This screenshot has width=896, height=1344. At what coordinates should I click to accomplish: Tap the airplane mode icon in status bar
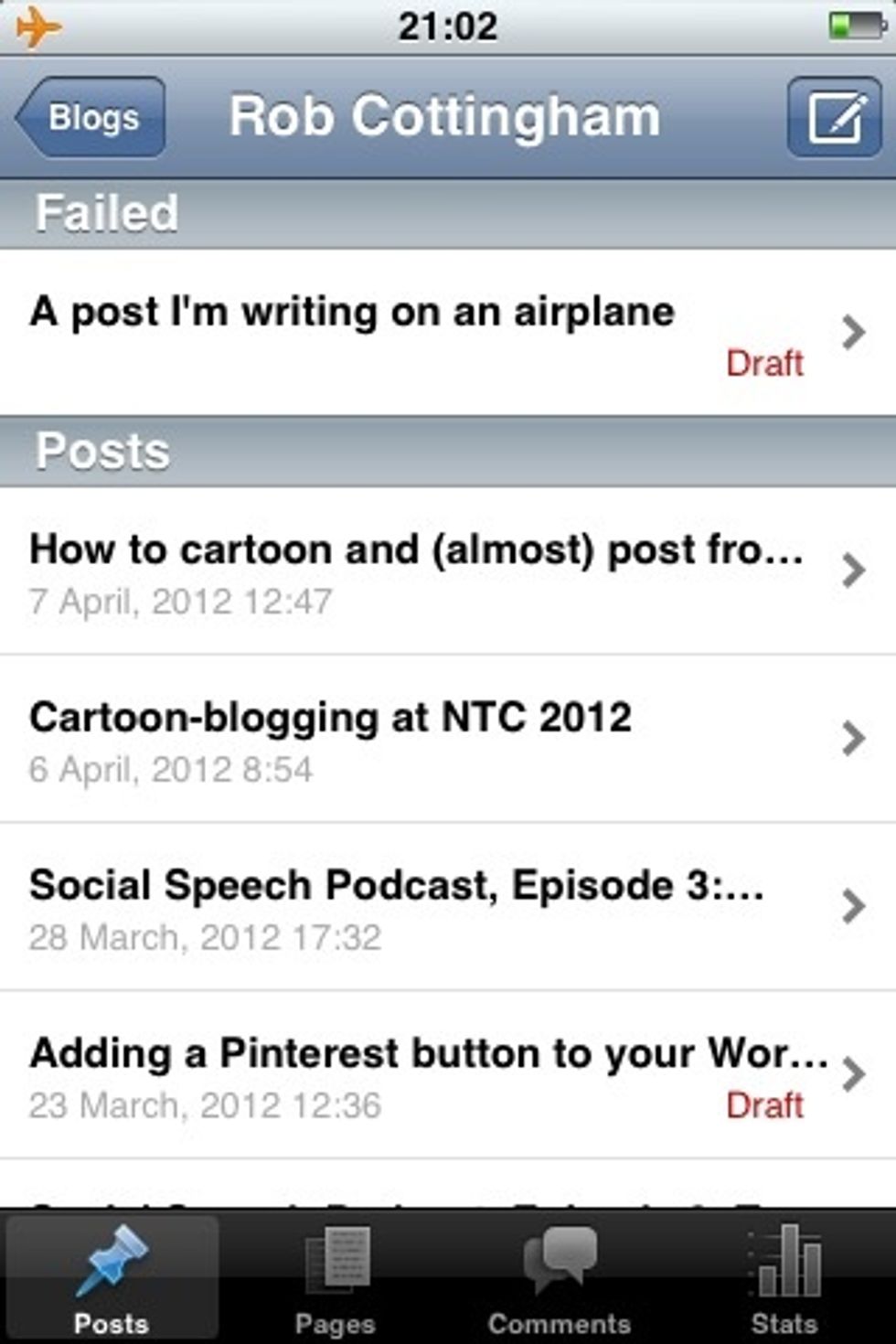[x=35, y=25]
